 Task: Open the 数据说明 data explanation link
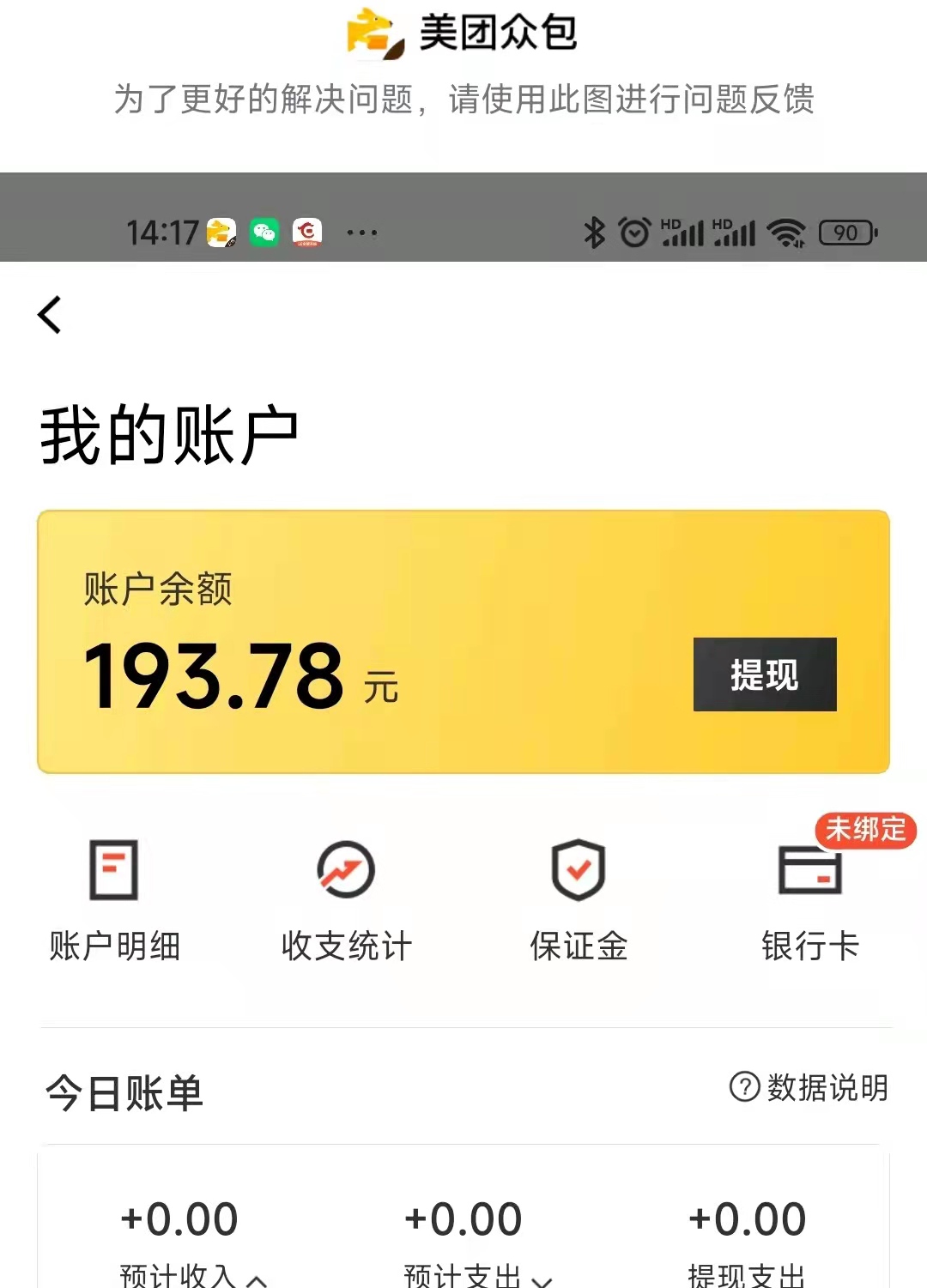[x=822, y=1086]
